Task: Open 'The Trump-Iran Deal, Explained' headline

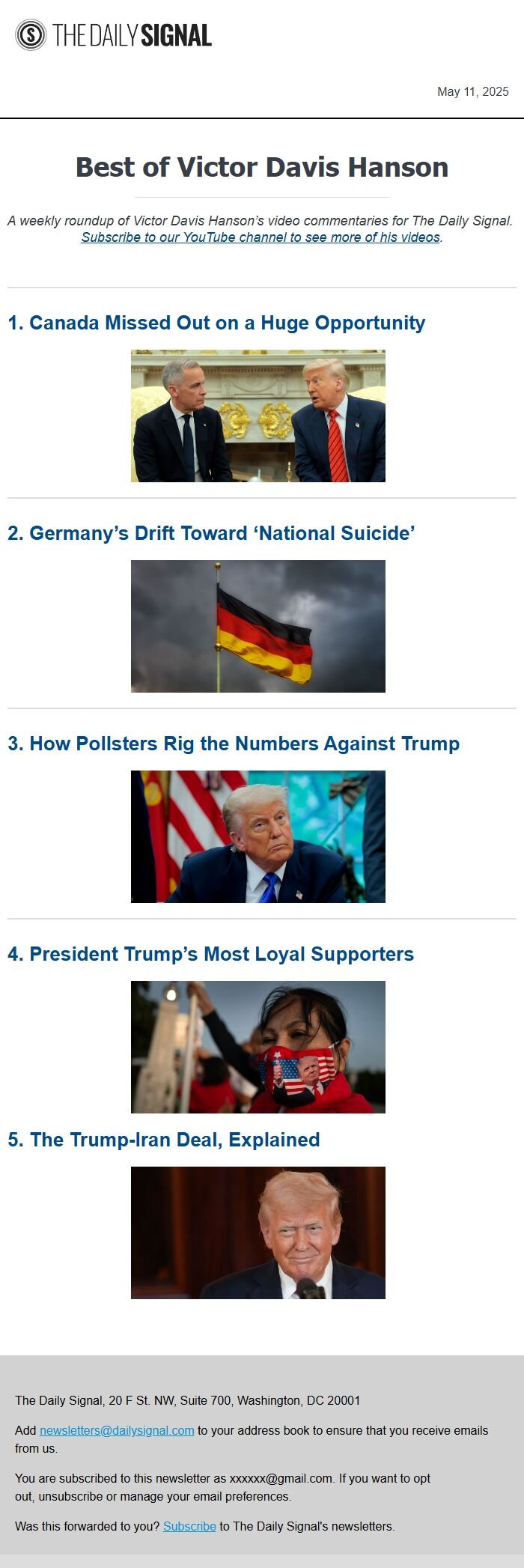Action: tap(164, 1140)
